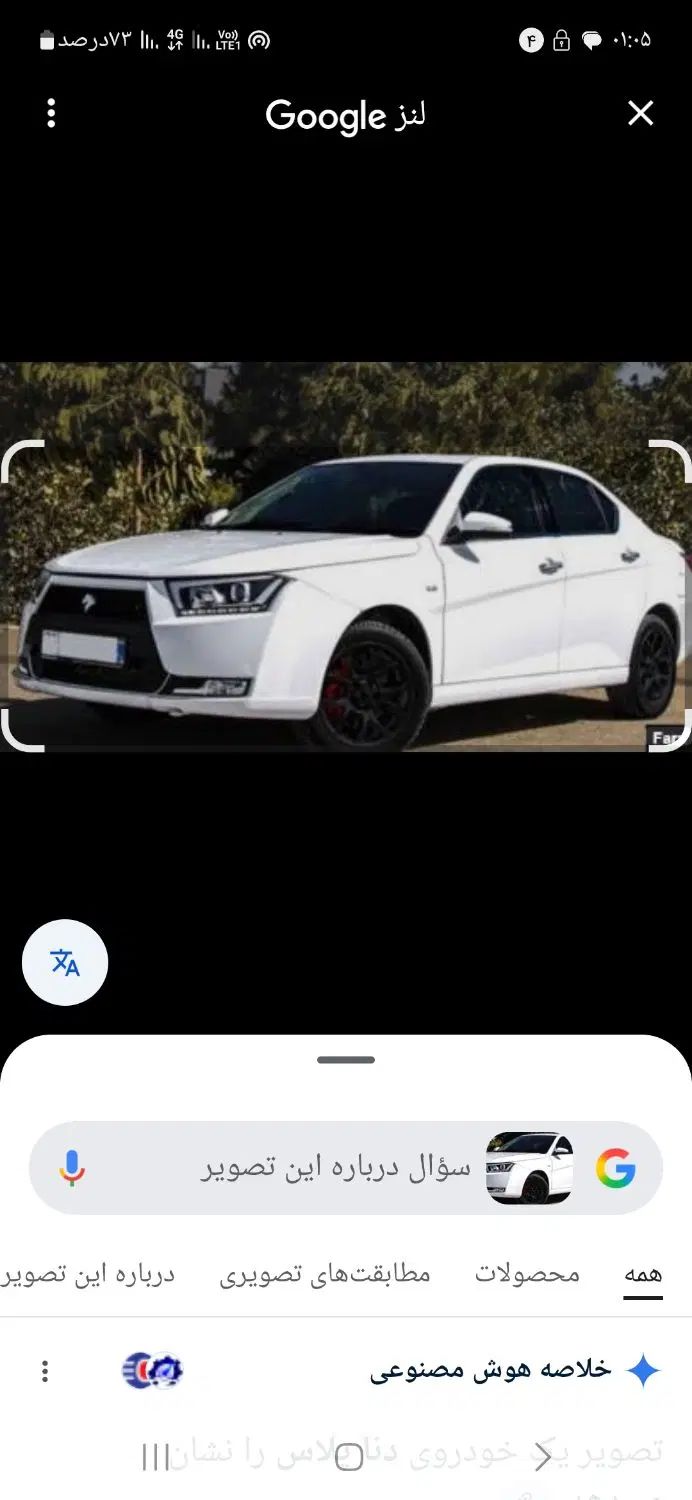This screenshot has height=1500, width=692.
Task: Select the همه tab
Action: pyautogui.click(x=643, y=1274)
